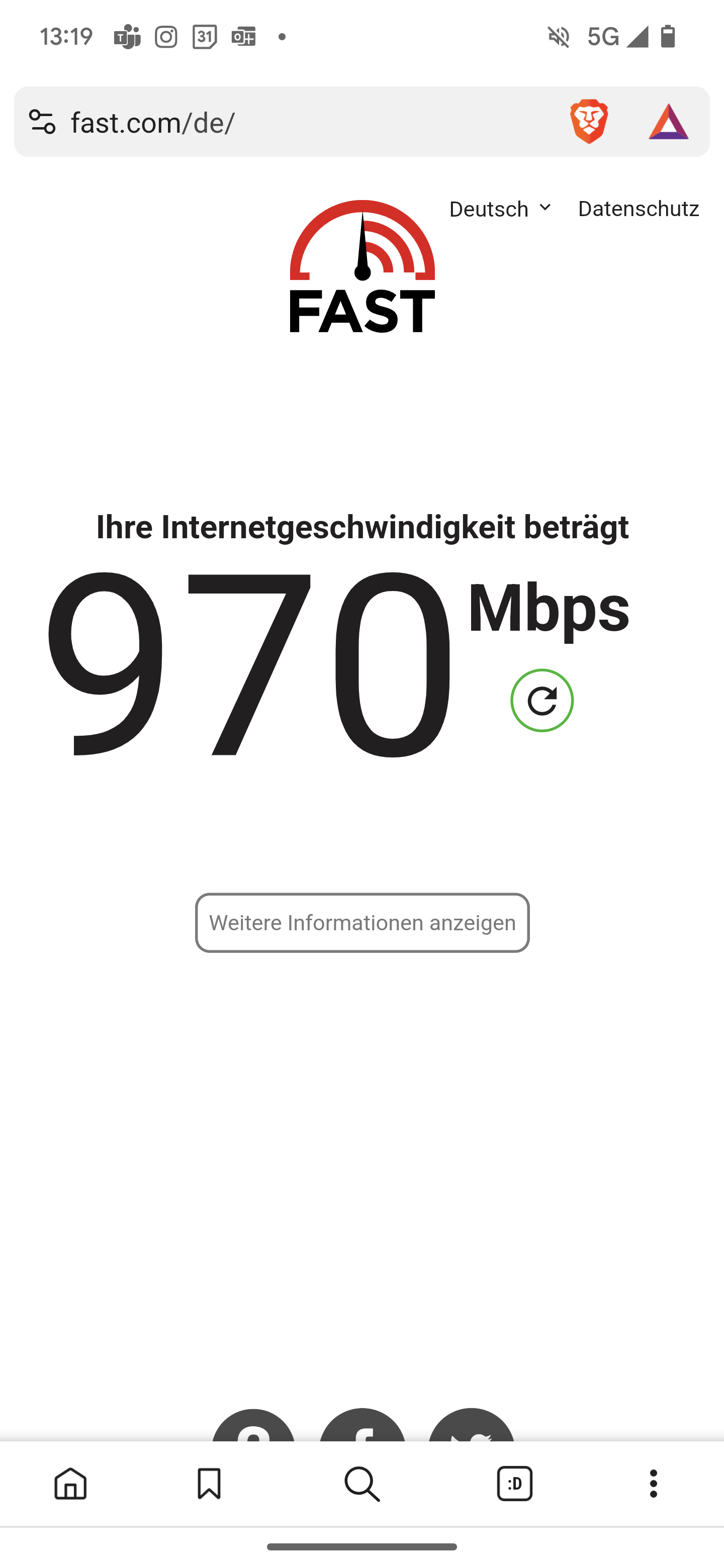Go to browser home page
The width and height of the screenshot is (724, 1568).
70,1484
